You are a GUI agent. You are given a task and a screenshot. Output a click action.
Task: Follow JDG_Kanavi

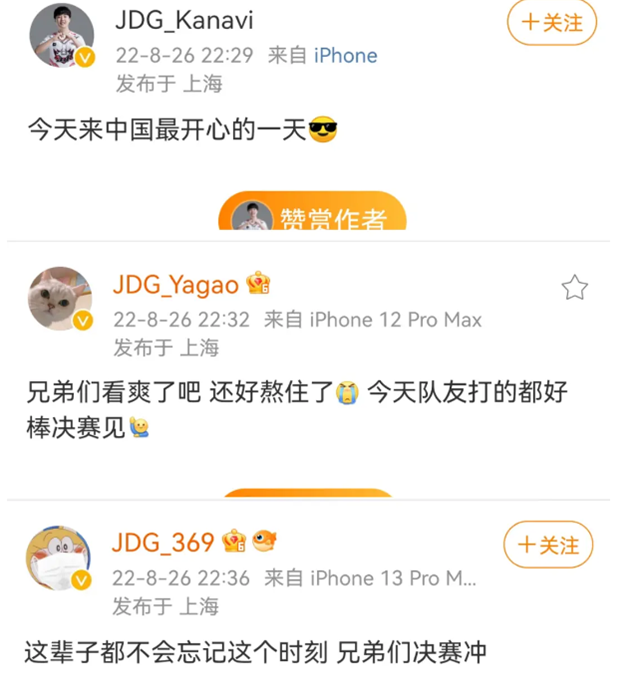tap(551, 23)
